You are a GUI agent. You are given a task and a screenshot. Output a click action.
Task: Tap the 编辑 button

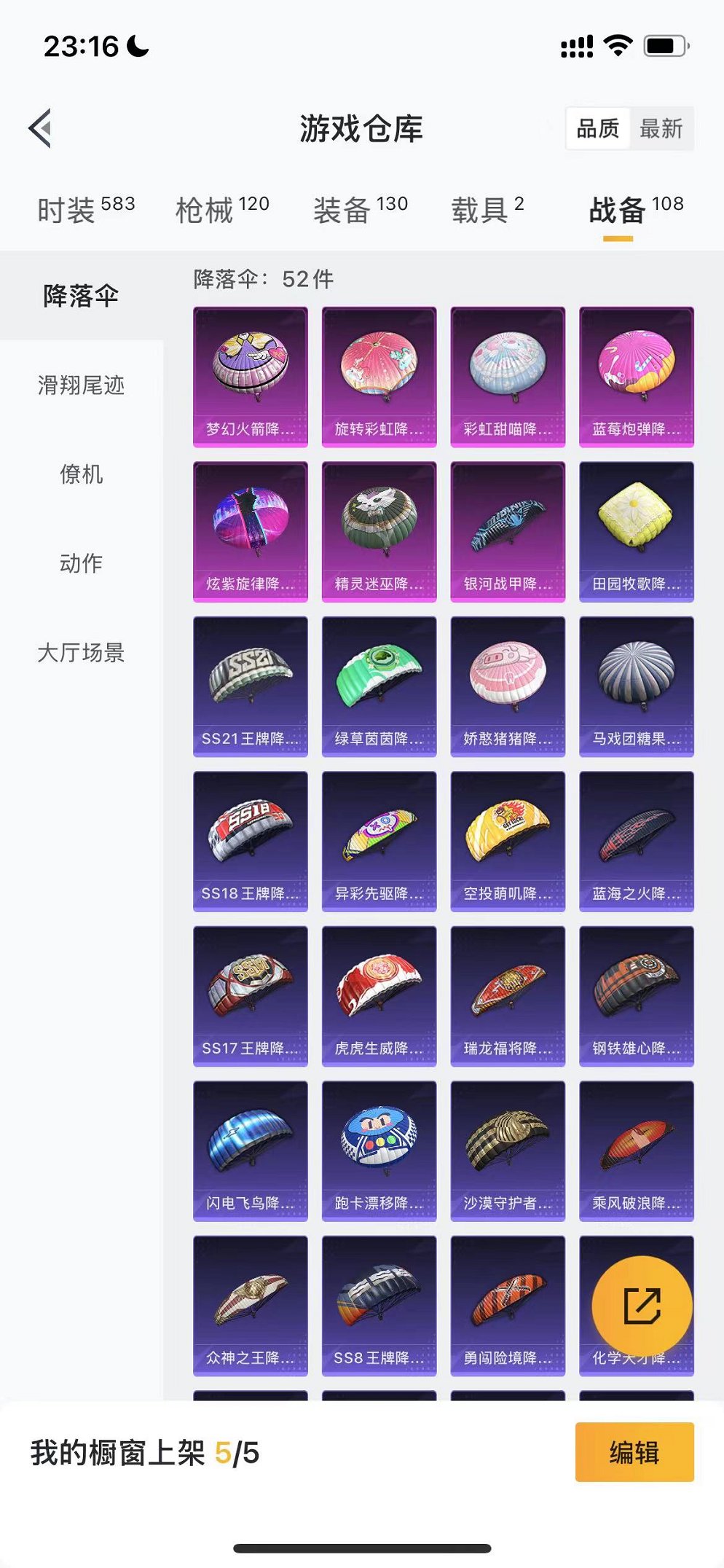coord(634,1452)
